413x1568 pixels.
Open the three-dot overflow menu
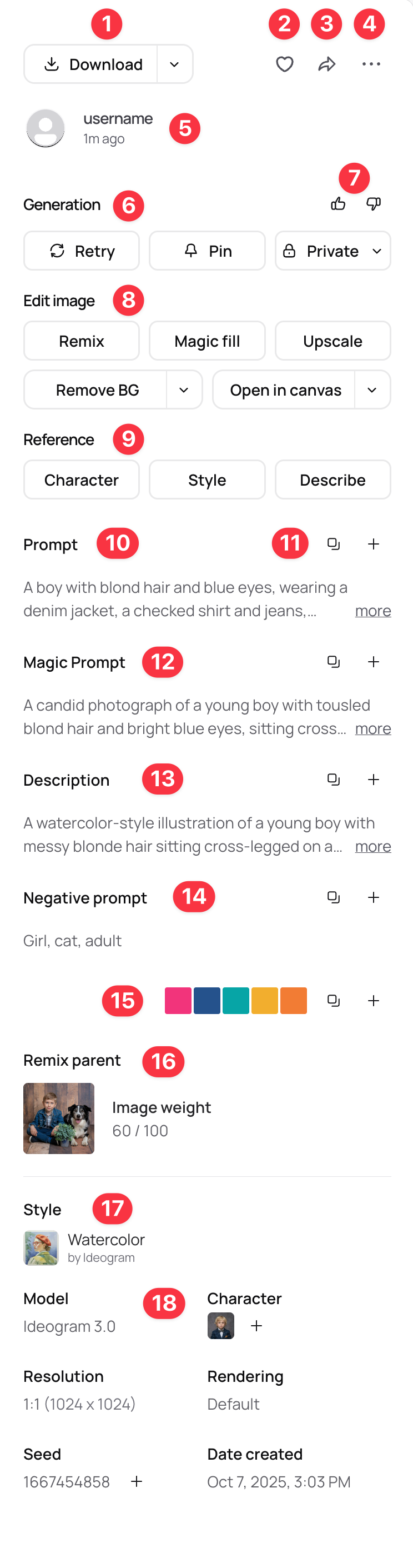click(x=371, y=64)
